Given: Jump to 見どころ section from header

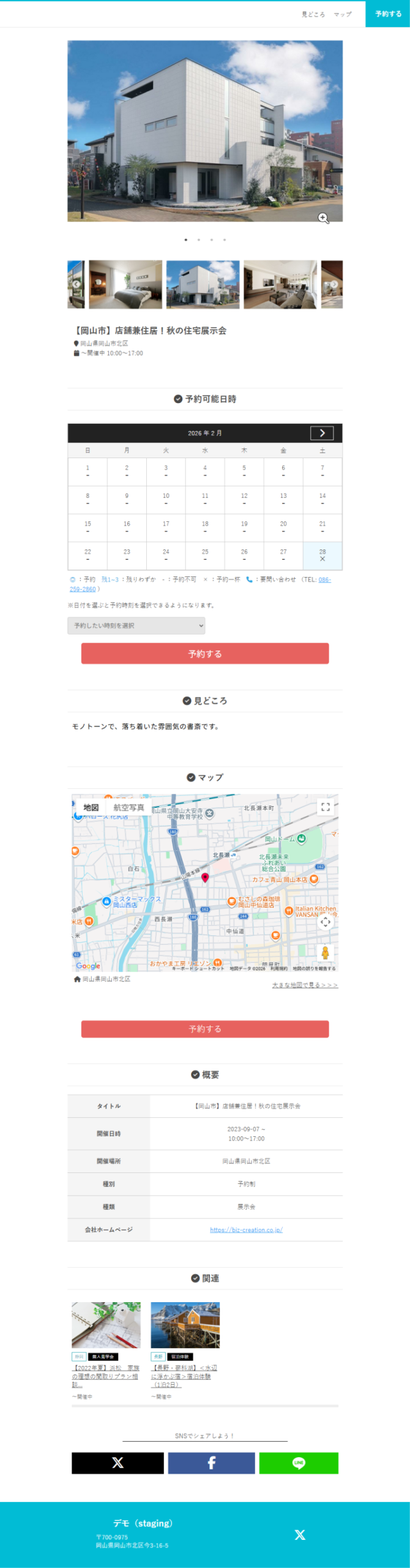Looking at the screenshot, I should 313,14.
